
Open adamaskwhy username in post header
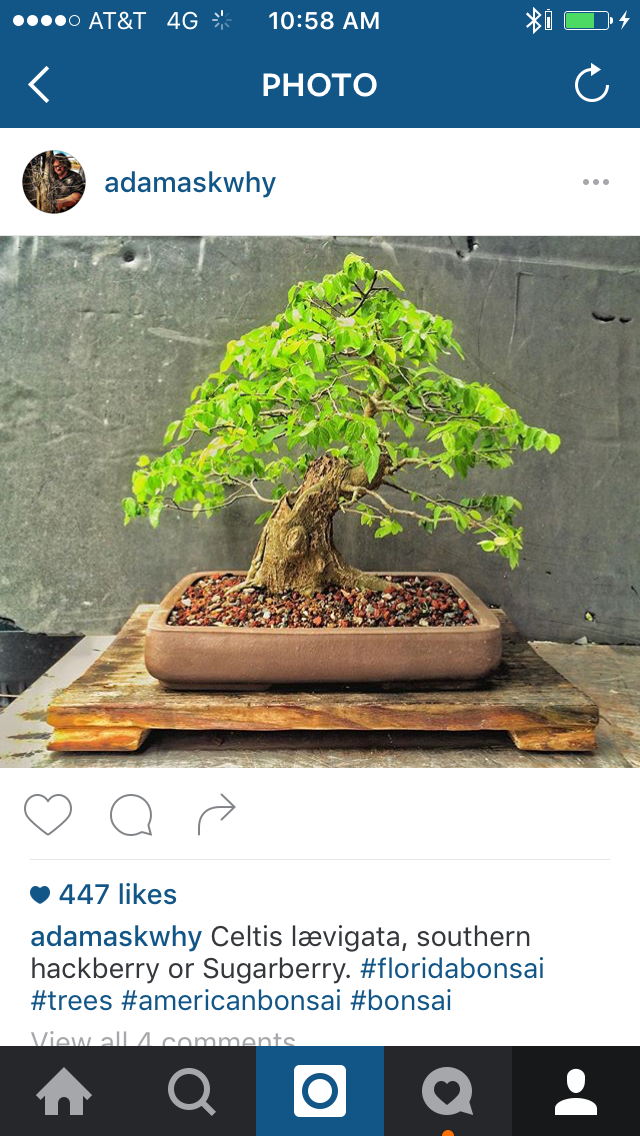click(190, 183)
